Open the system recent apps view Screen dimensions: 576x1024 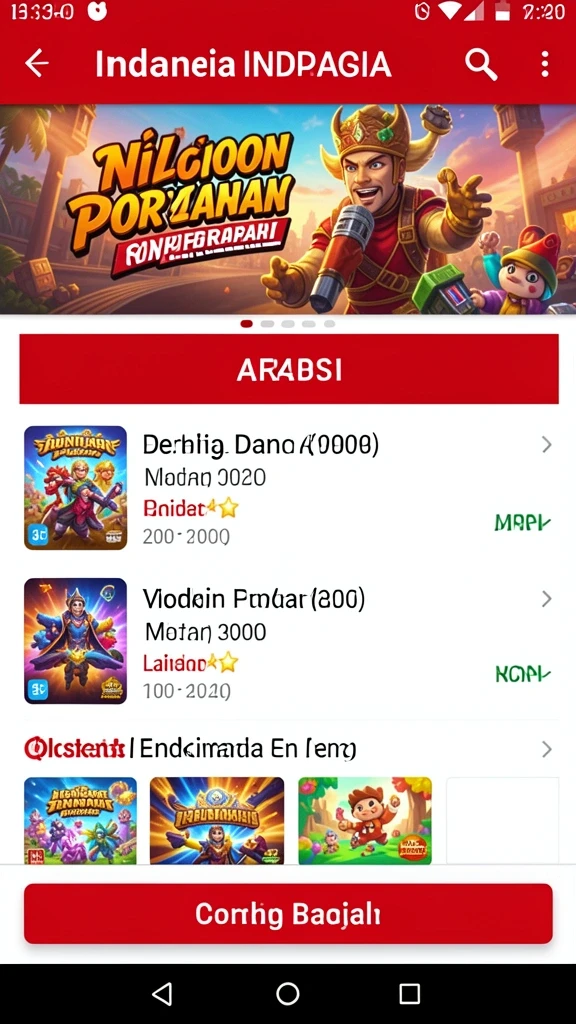409,993
